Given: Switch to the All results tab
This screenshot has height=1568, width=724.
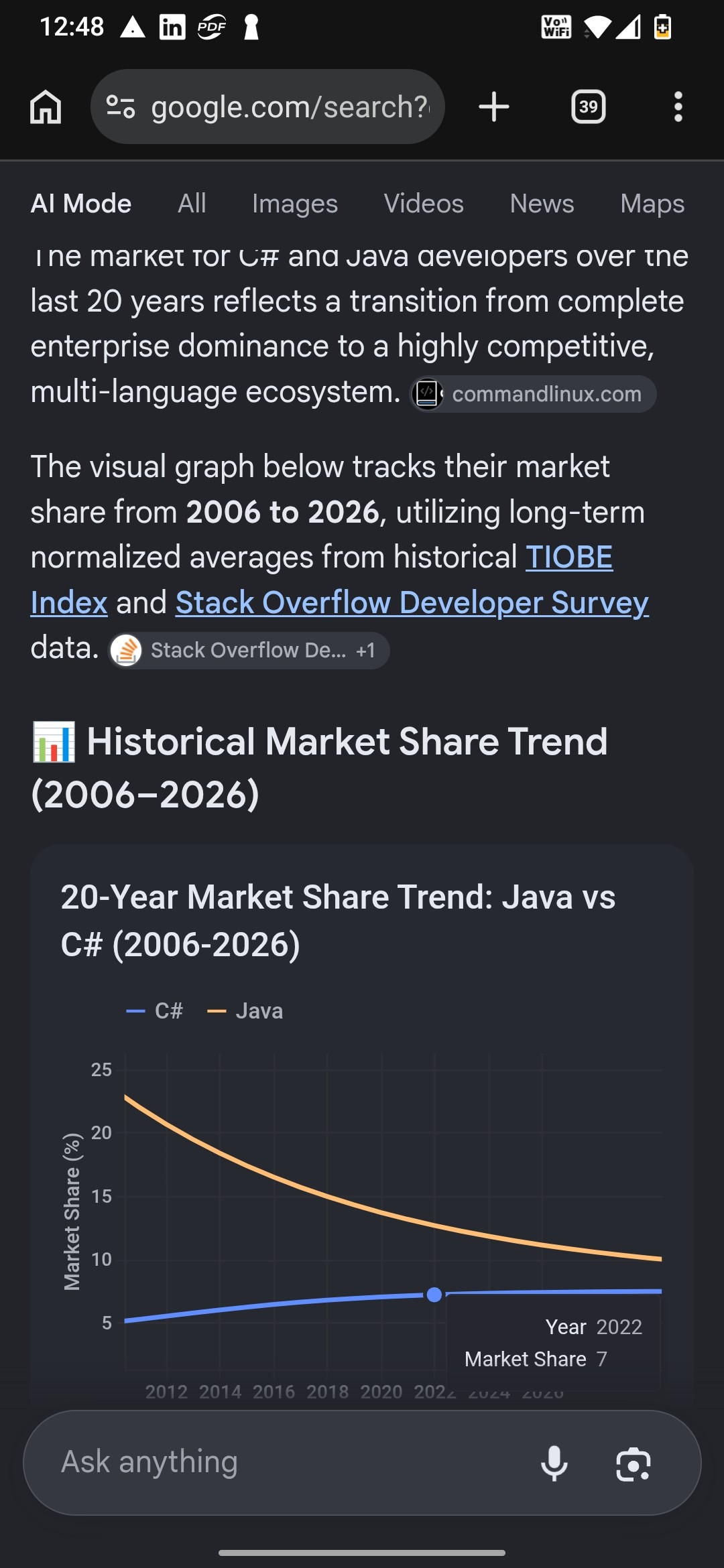Looking at the screenshot, I should point(192,204).
